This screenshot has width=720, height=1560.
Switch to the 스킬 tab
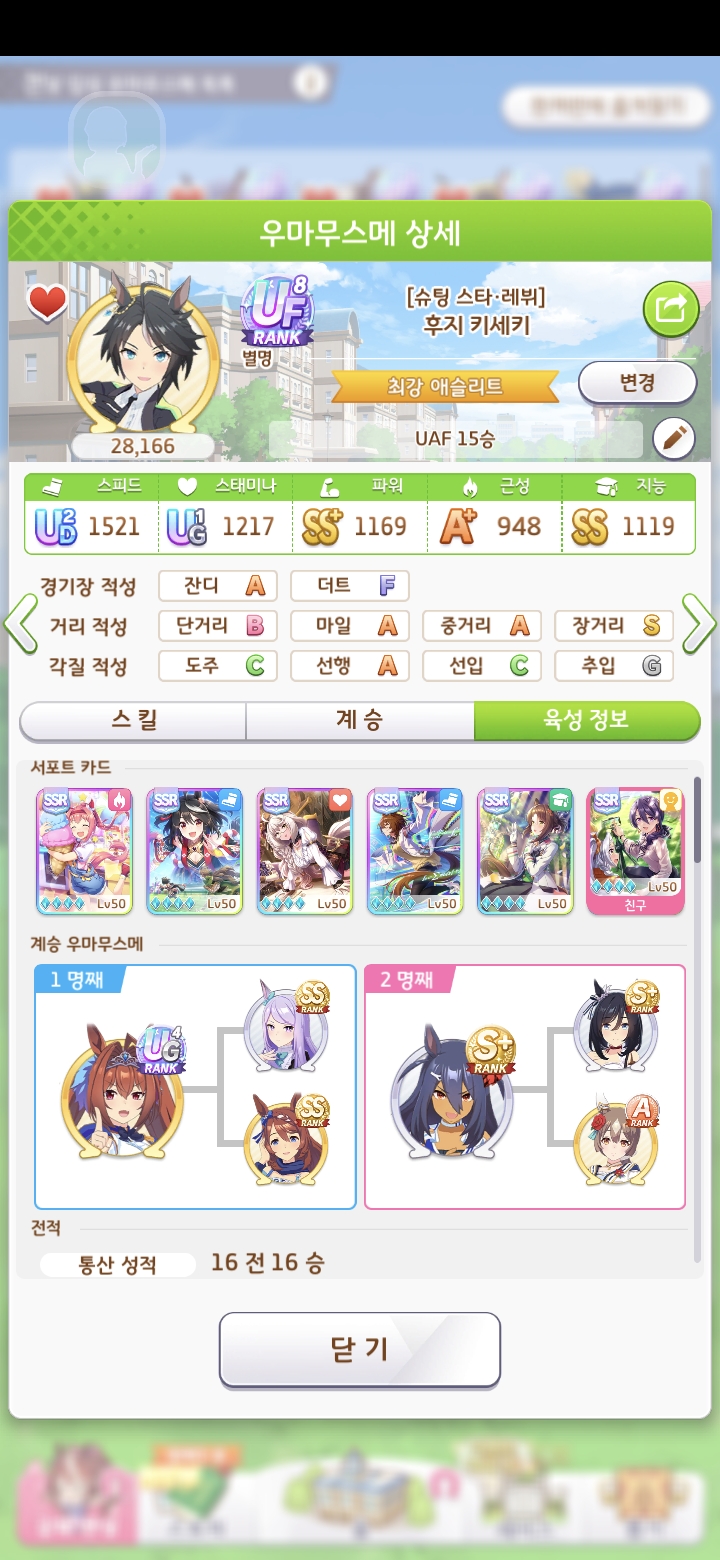[133, 720]
